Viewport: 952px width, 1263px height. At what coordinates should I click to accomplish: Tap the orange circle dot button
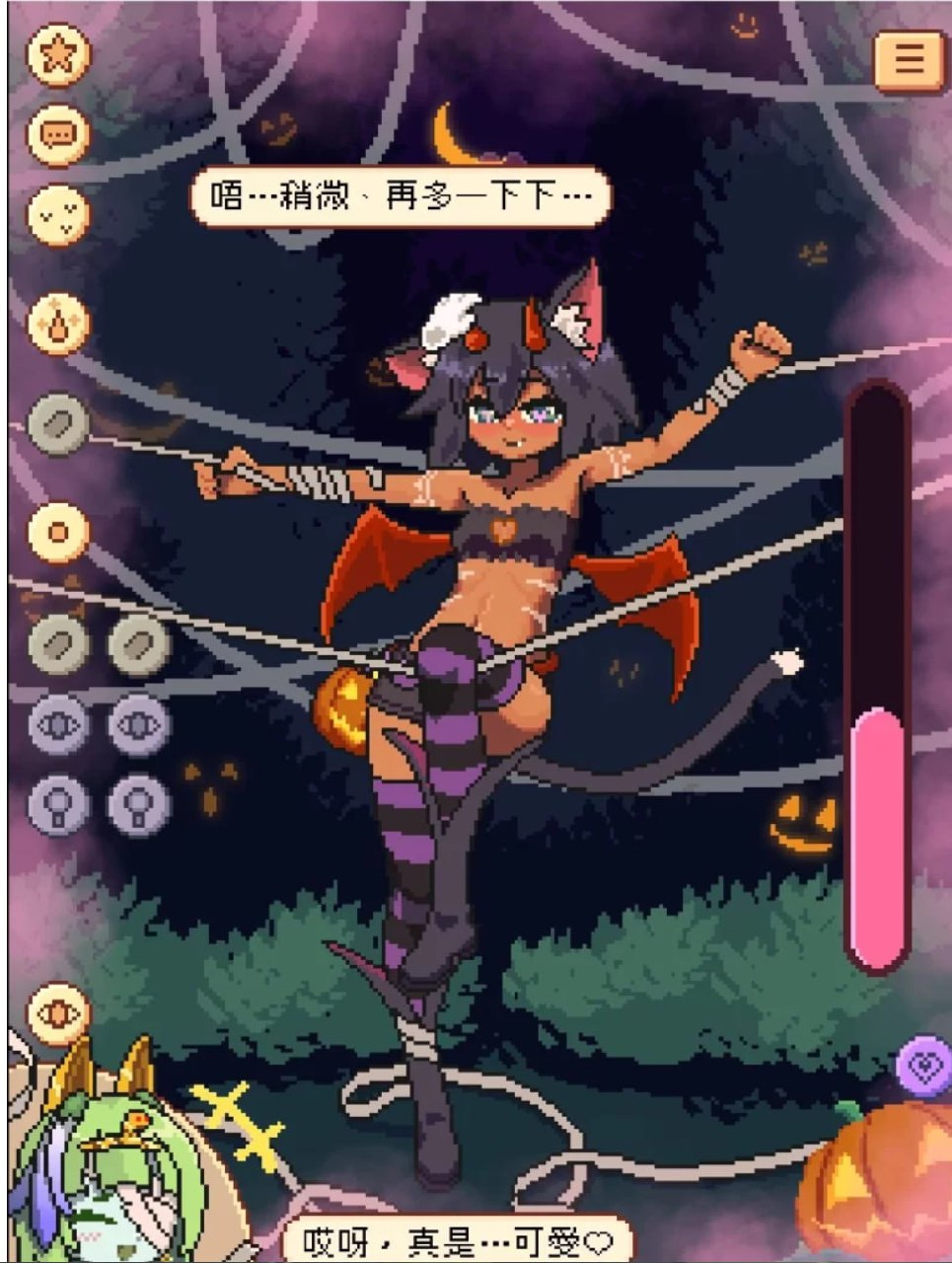pyautogui.click(x=57, y=533)
